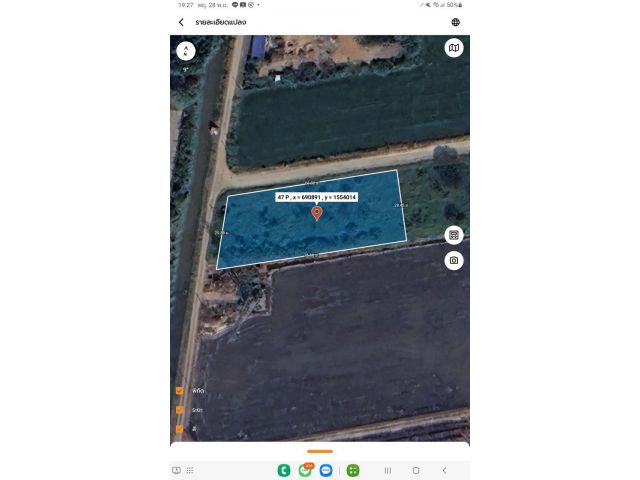Toggle the สี checkbox

(x=179, y=428)
